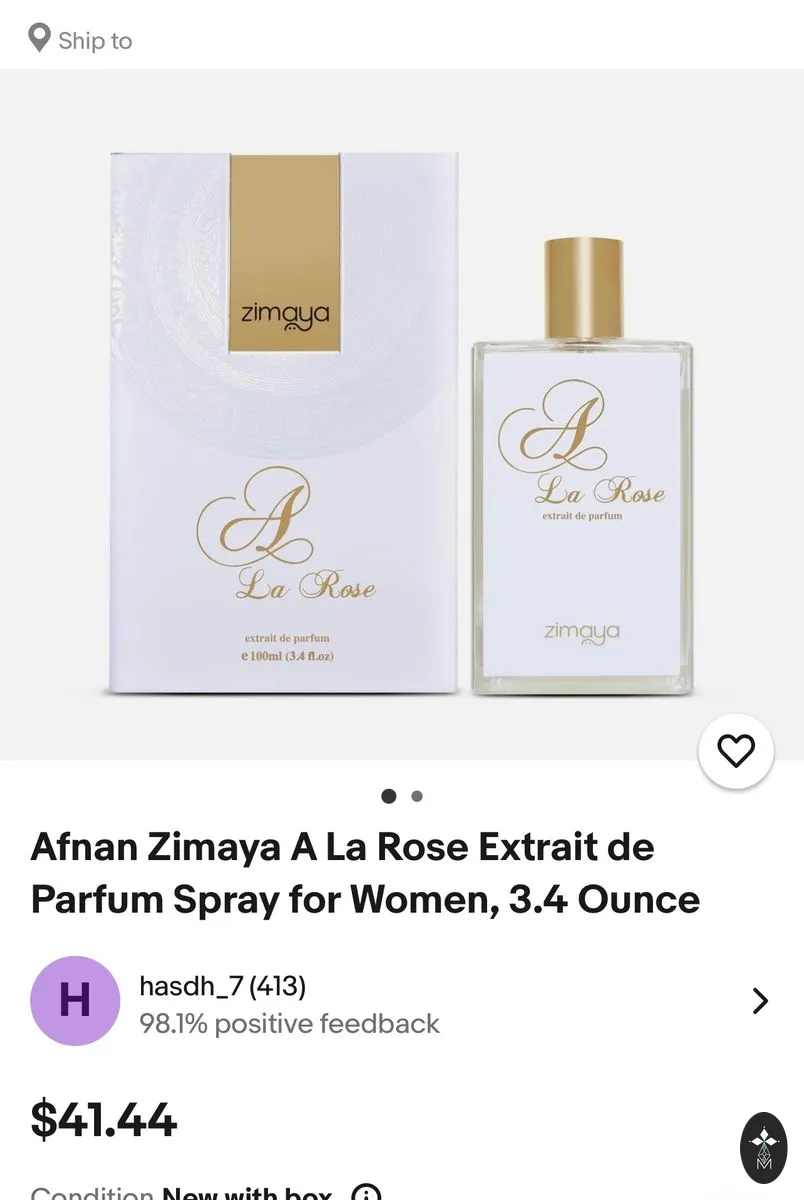Image resolution: width=804 pixels, height=1200 pixels.
Task: Open seller hasdh_7's profile
Action: pyautogui.click(x=401, y=1001)
